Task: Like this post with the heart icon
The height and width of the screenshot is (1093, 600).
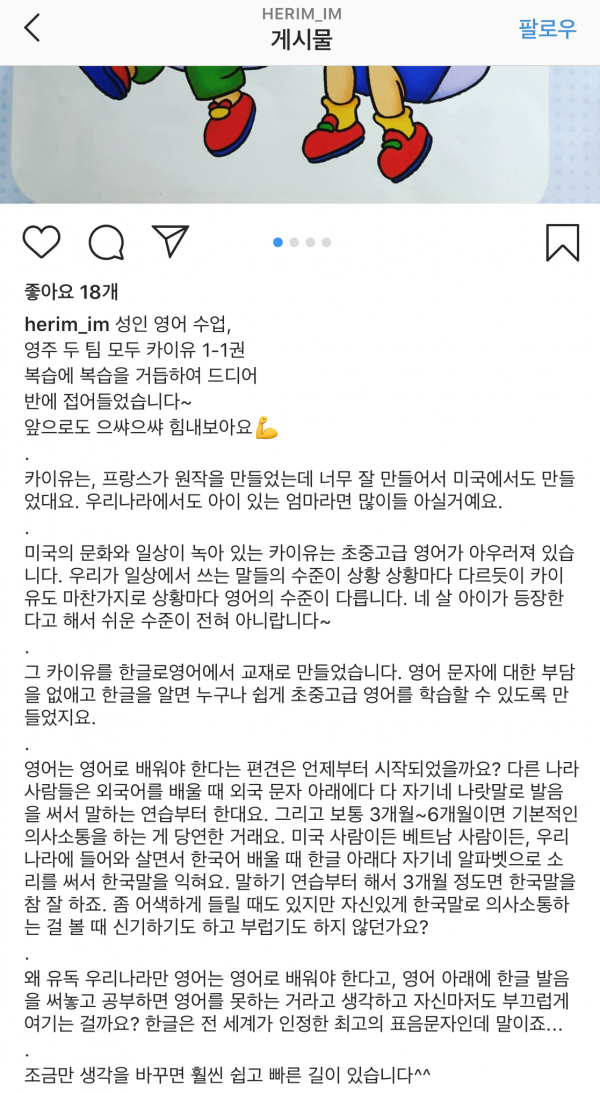Action: (42, 242)
